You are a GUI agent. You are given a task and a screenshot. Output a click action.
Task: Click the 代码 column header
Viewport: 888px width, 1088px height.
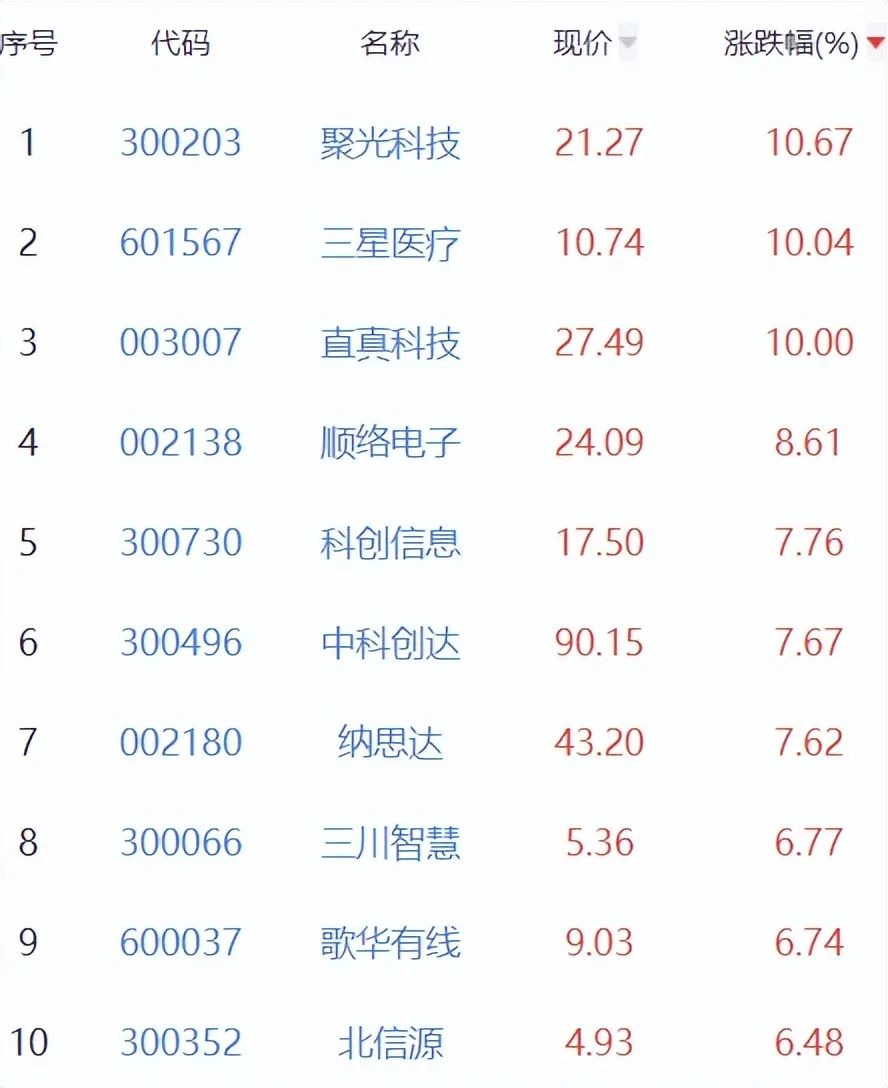coord(181,42)
